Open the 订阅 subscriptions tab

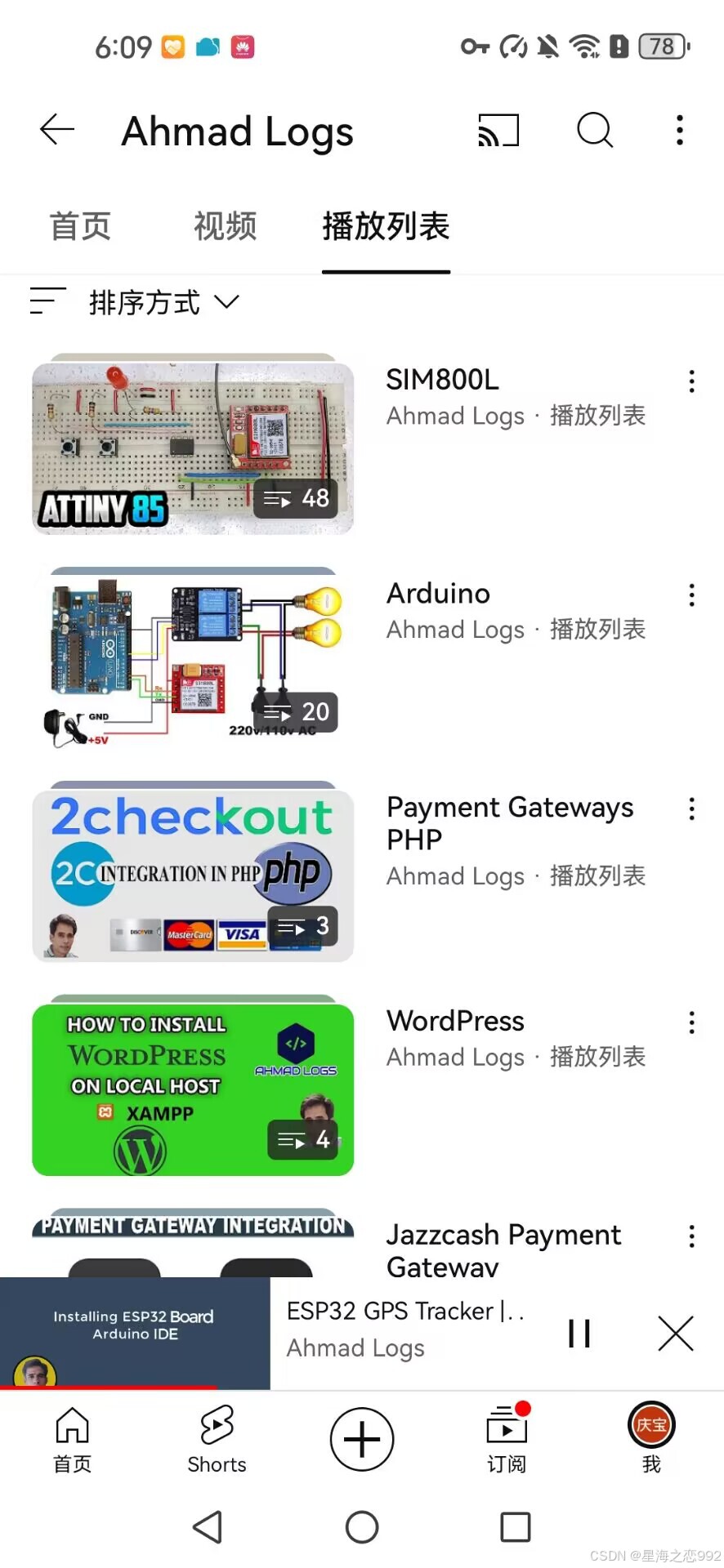click(507, 1440)
